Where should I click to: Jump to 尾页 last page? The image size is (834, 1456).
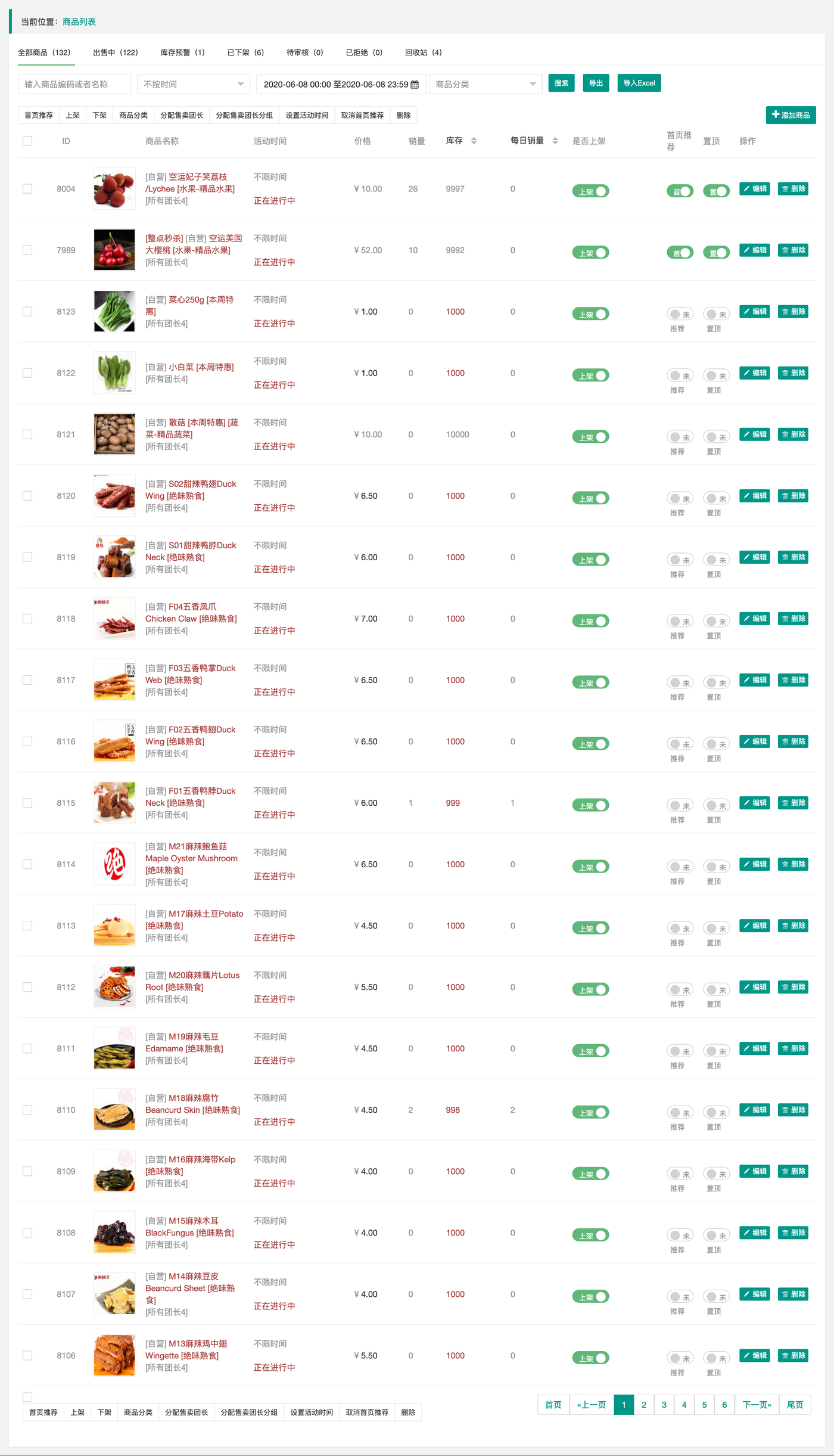795,1405
